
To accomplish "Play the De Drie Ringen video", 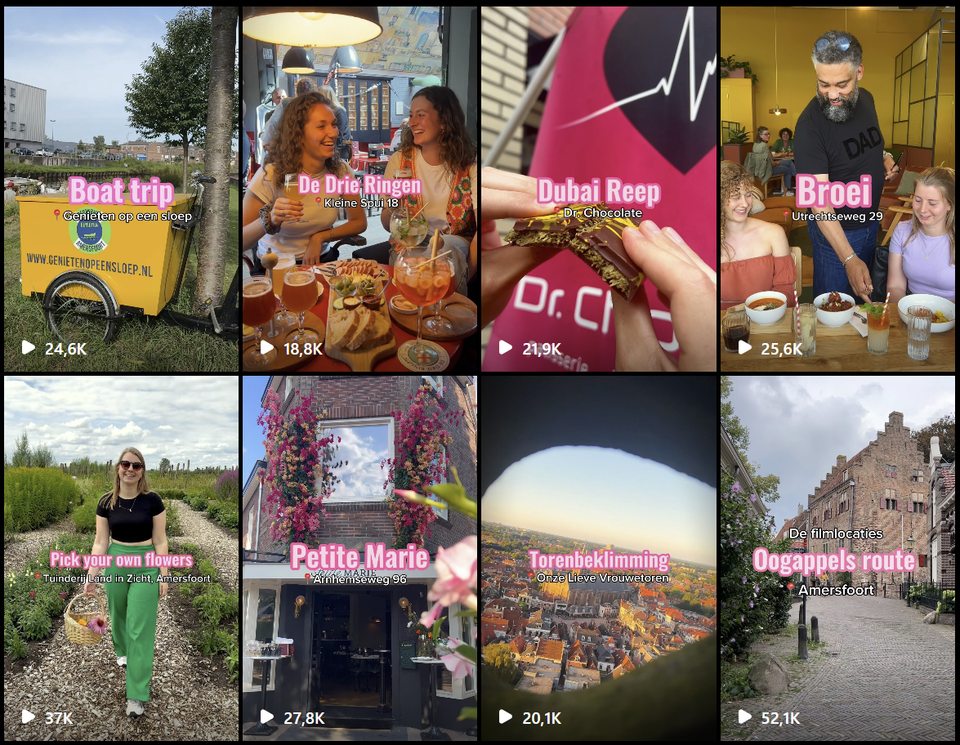I will [x=360, y=190].
